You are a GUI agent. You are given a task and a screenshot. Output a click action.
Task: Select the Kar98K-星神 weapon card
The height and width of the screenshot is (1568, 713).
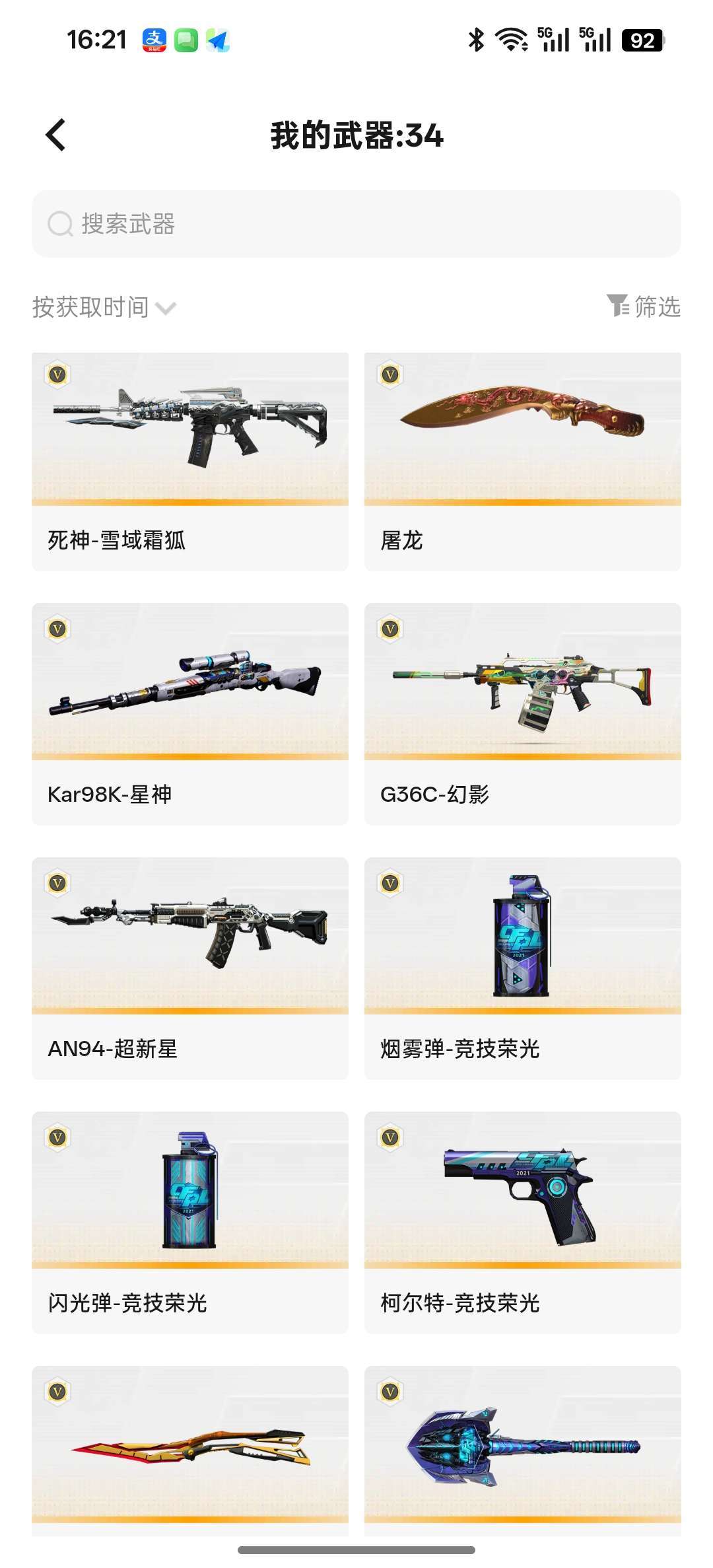190,713
